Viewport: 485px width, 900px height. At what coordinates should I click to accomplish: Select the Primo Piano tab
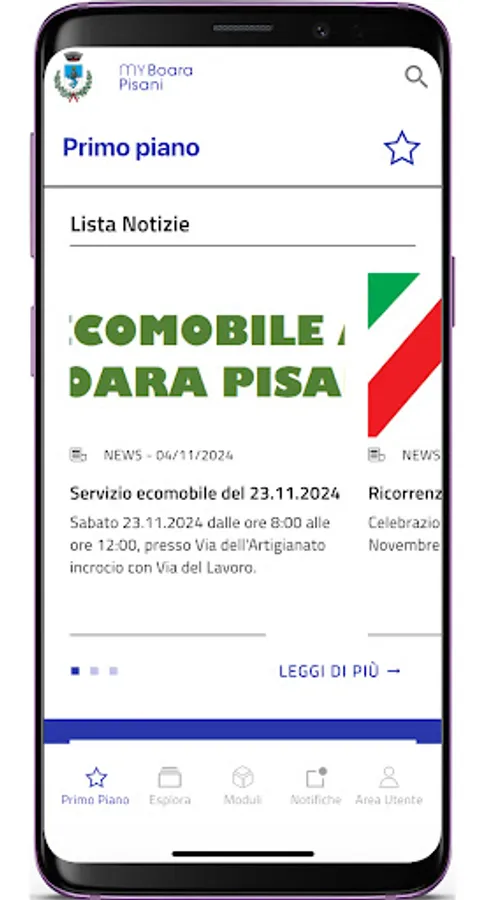coord(95,786)
